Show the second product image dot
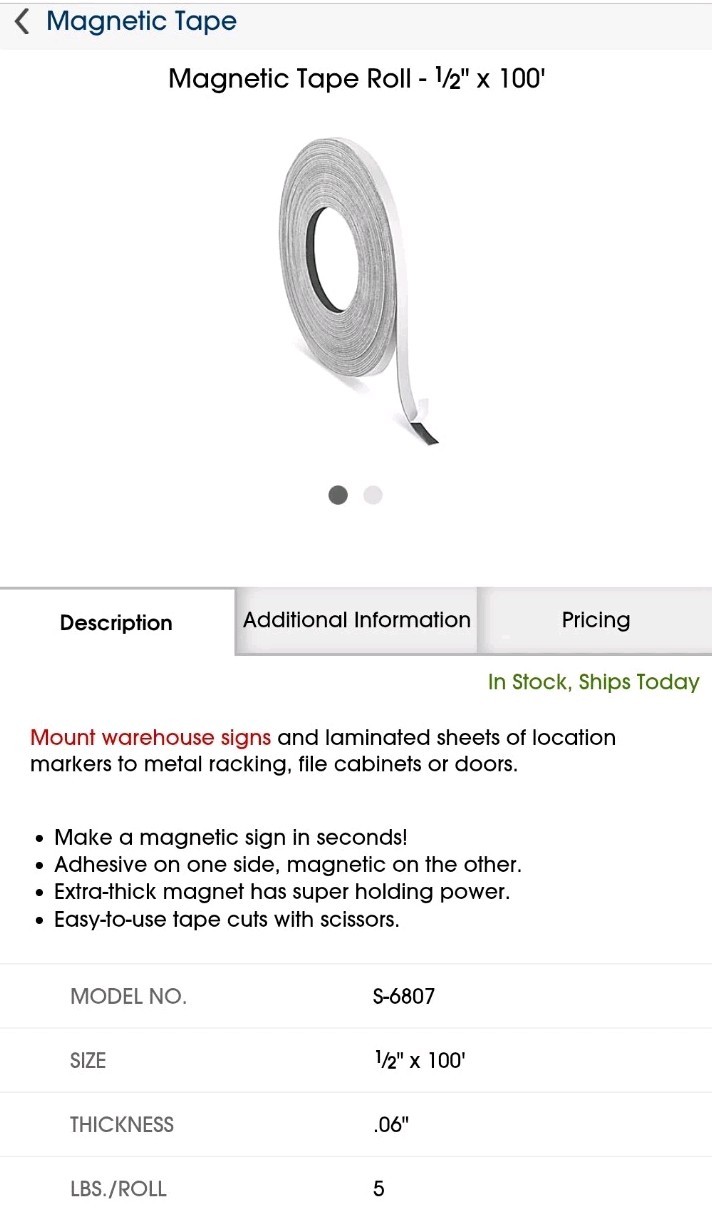The height and width of the screenshot is (1214, 712). 373,495
